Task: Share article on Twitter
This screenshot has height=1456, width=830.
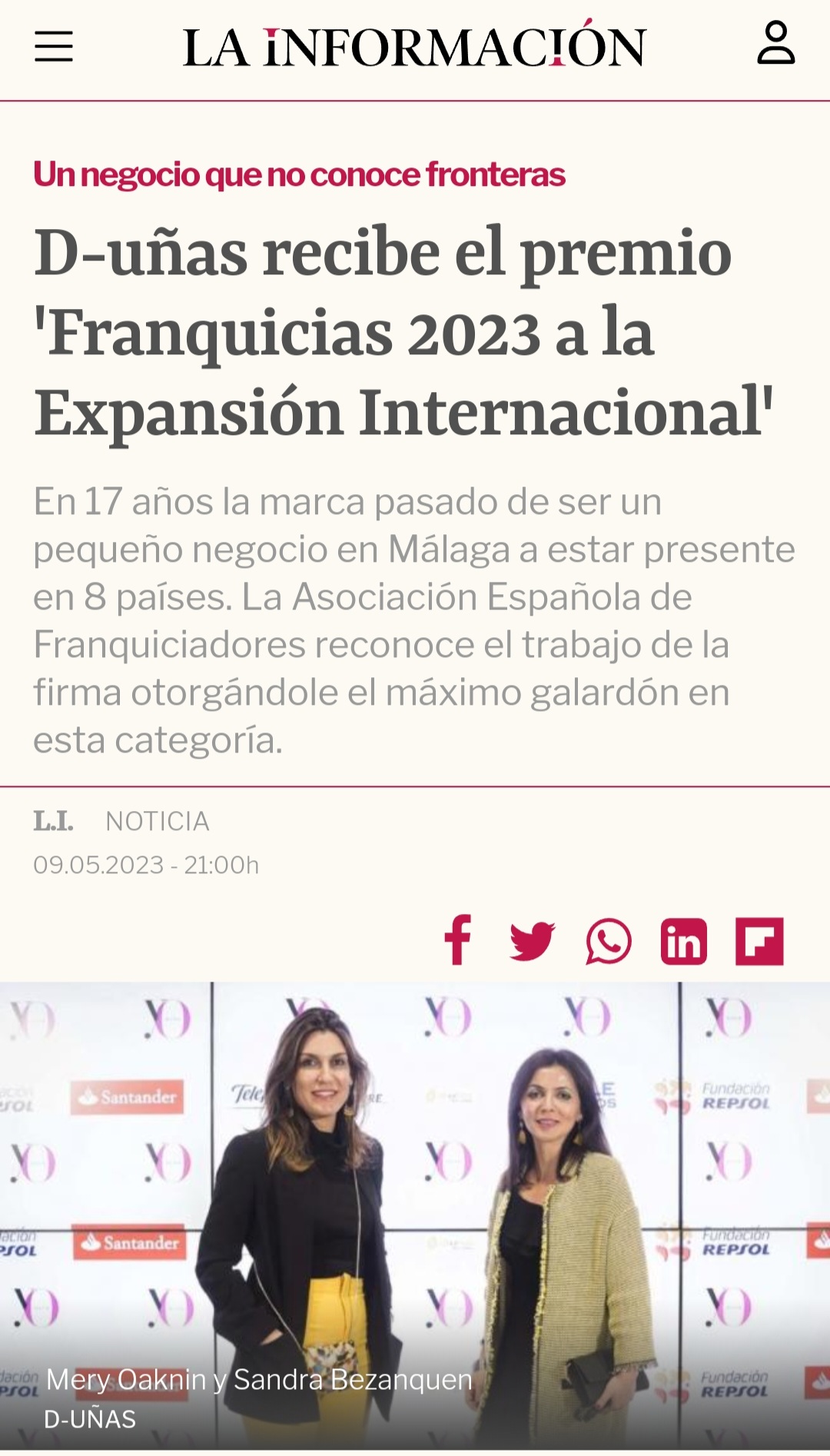Action: 532,941
